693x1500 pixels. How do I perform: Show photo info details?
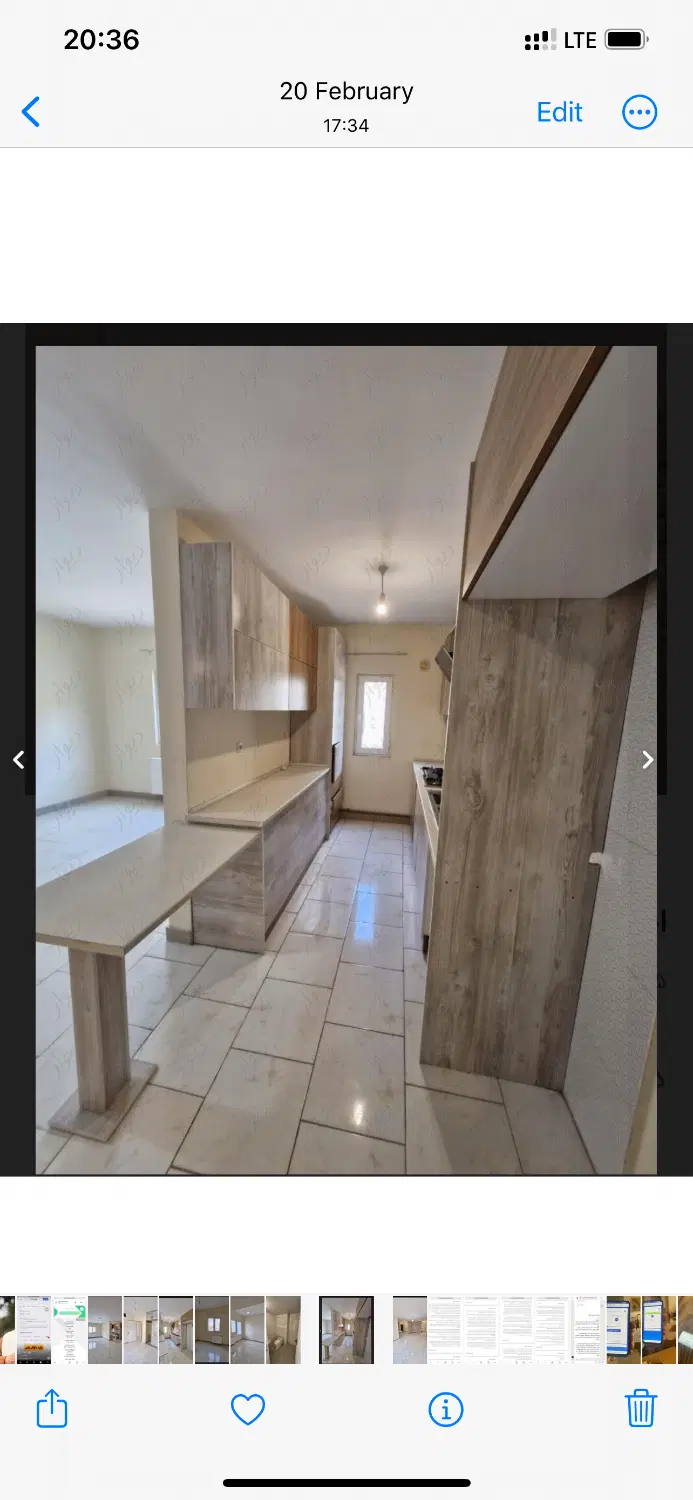tap(445, 1409)
